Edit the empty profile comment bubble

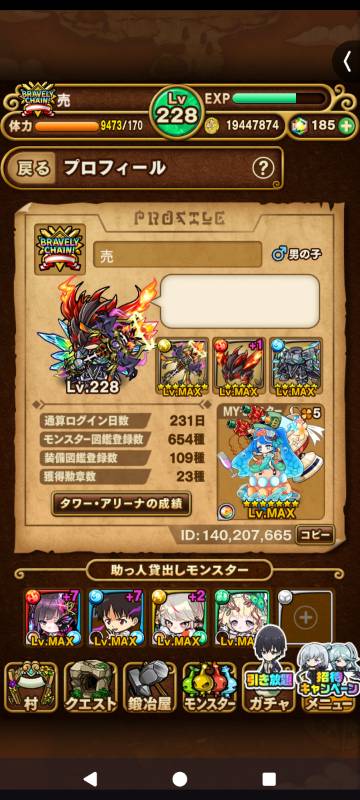click(240, 301)
